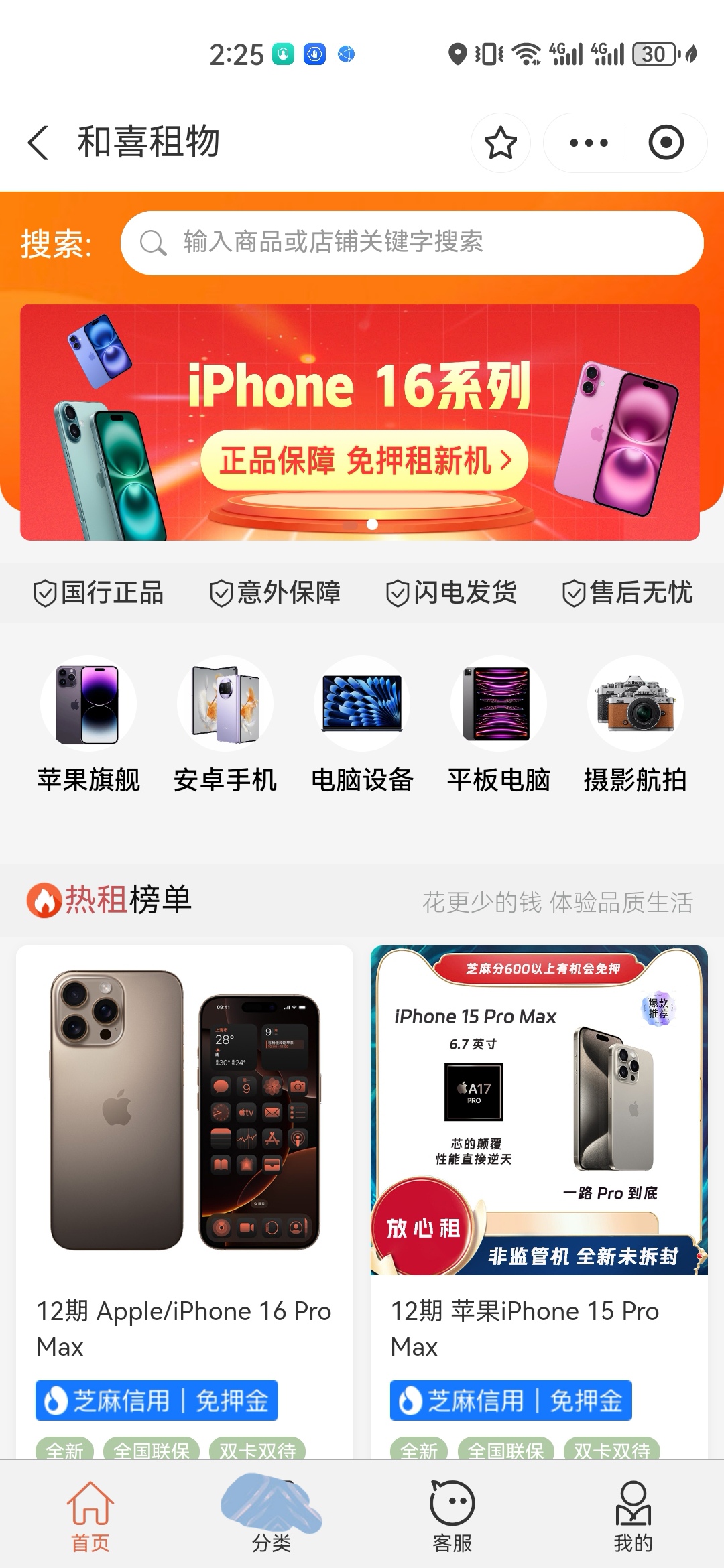Tap the product search box
This screenshot has height=1568, width=724.
pos(412,243)
